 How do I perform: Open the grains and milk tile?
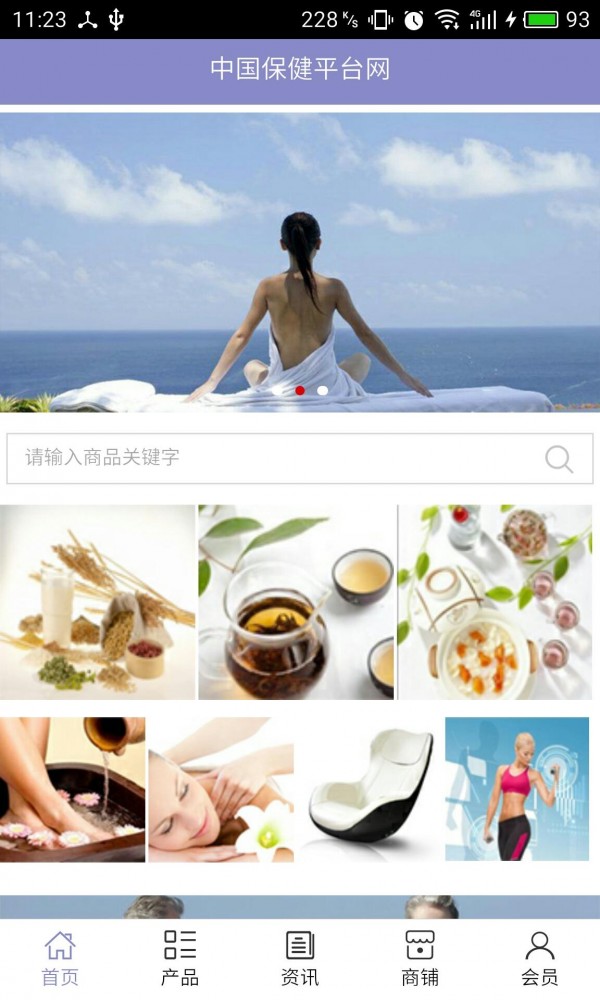[x=97, y=602]
